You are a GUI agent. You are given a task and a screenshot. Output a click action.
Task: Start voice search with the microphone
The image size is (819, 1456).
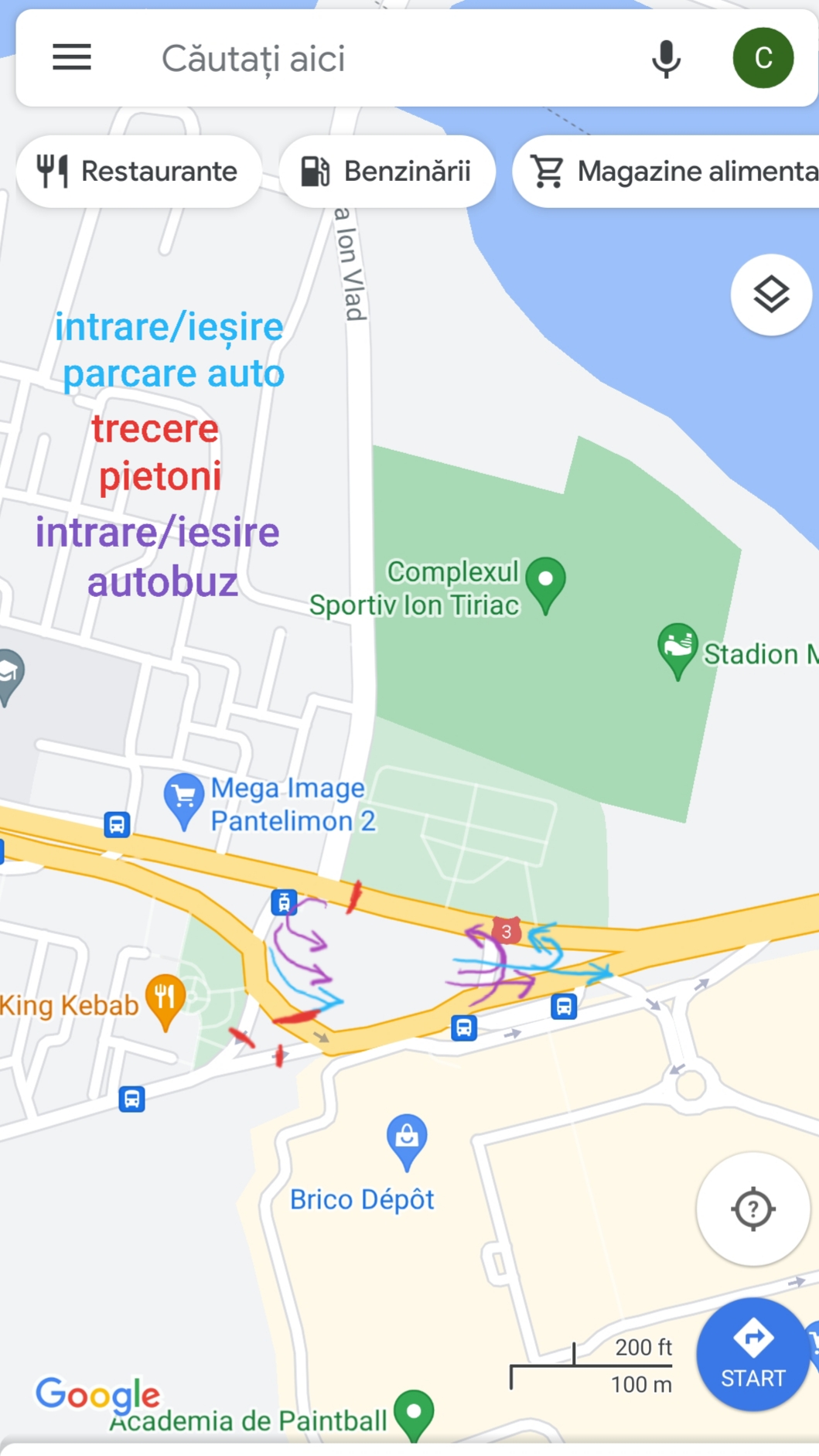pos(666,59)
